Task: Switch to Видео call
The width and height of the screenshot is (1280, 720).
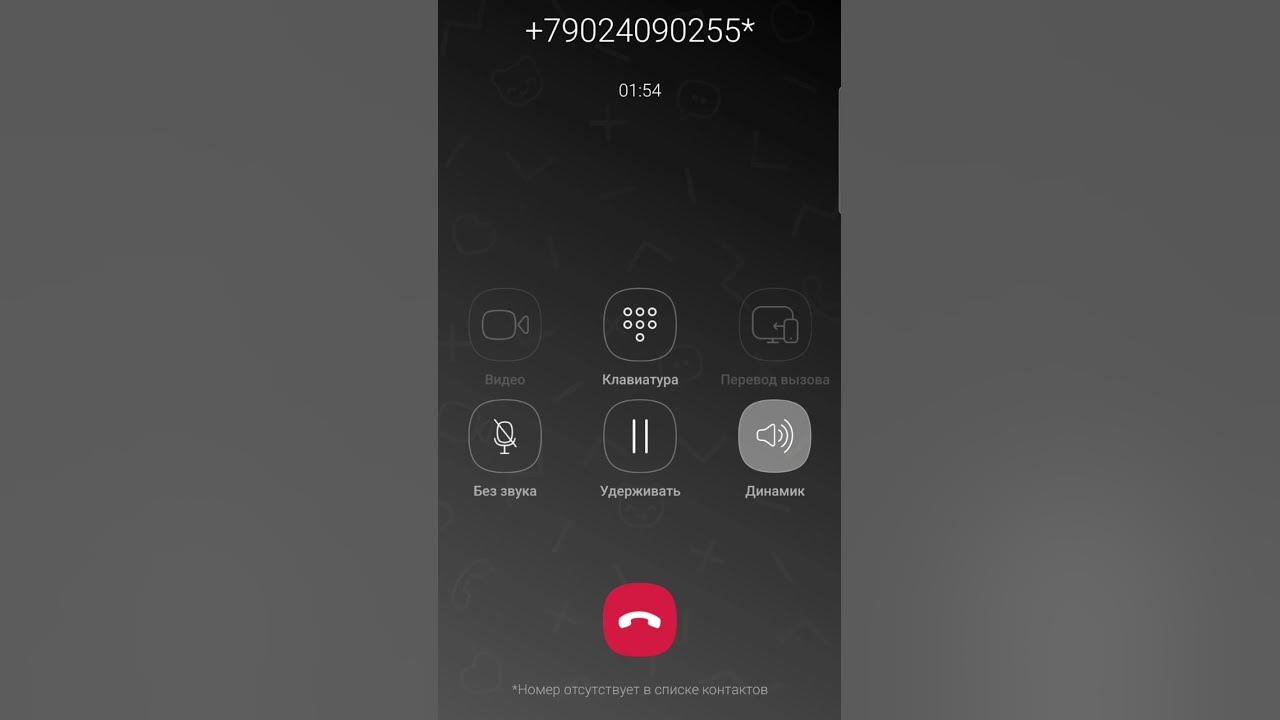Action: [505, 325]
